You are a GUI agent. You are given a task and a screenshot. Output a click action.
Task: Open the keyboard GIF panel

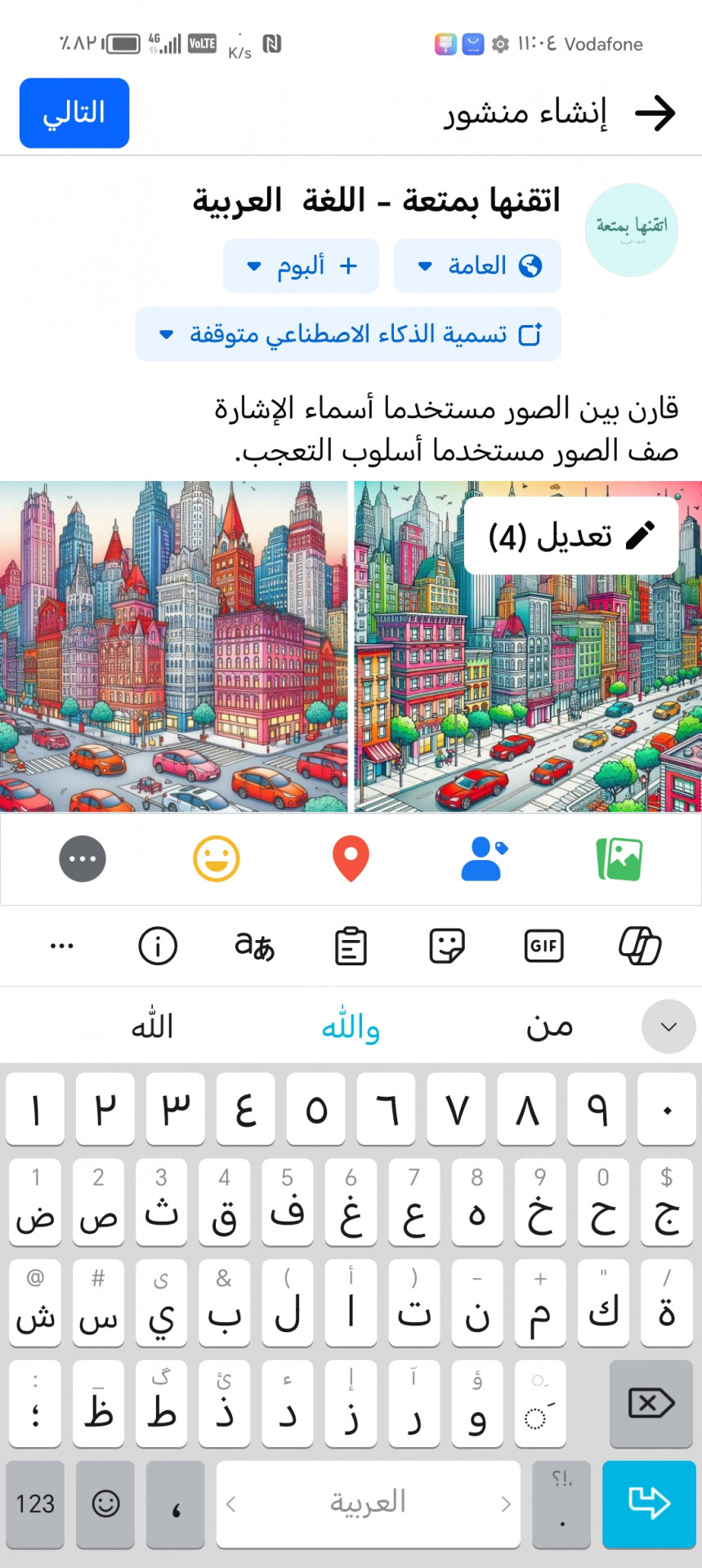tap(543, 947)
